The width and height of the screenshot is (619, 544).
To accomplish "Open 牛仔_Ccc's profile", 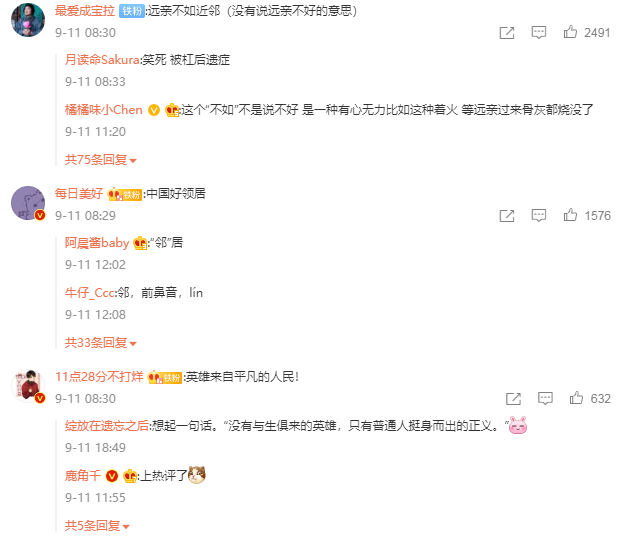I will [x=90, y=292].
